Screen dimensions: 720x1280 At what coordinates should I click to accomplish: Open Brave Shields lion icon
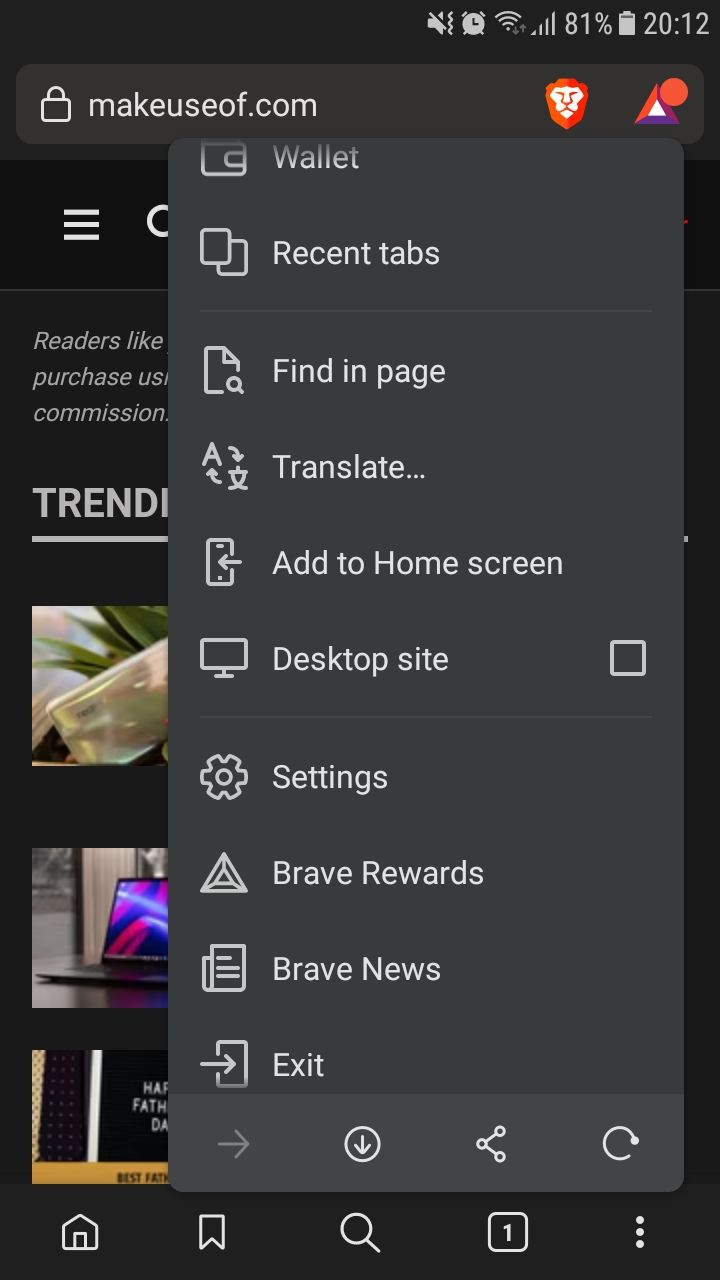pyautogui.click(x=567, y=105)
